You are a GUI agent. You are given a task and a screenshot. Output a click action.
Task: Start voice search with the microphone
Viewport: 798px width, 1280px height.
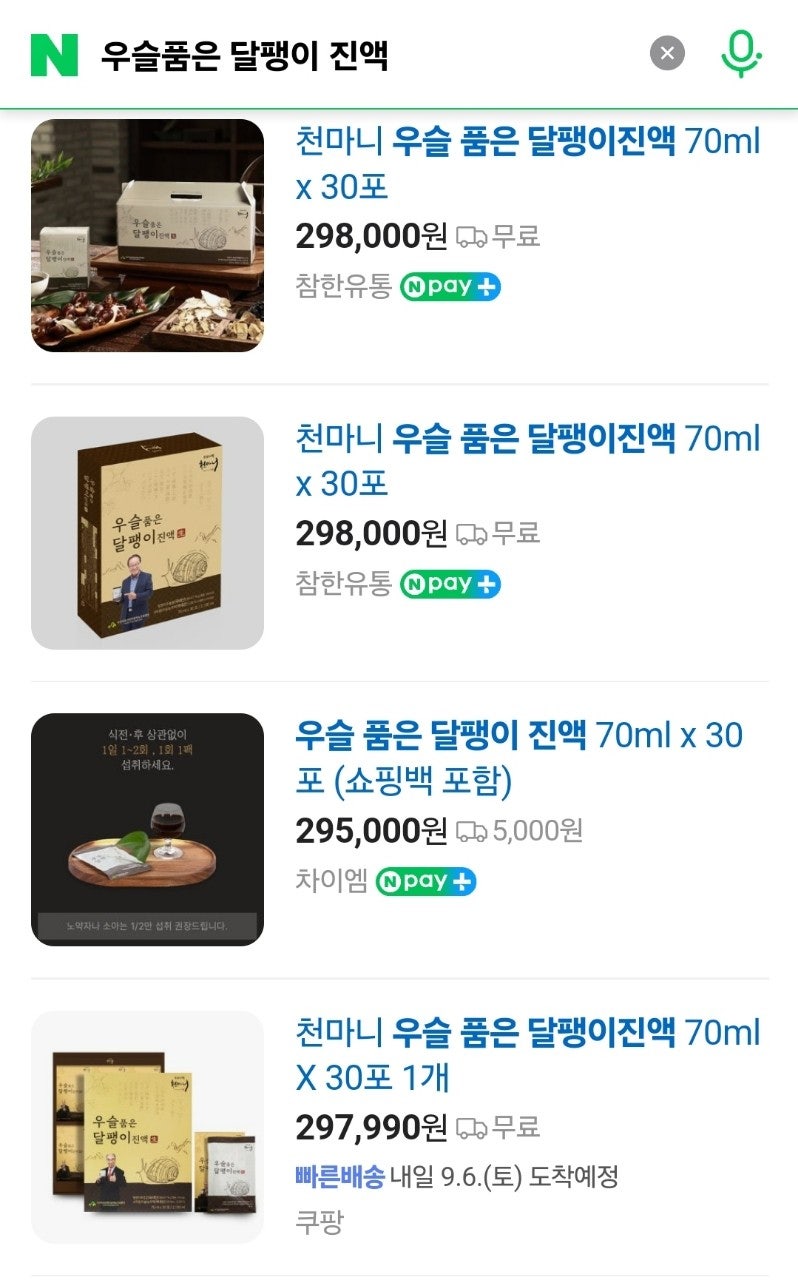(741, 53)
